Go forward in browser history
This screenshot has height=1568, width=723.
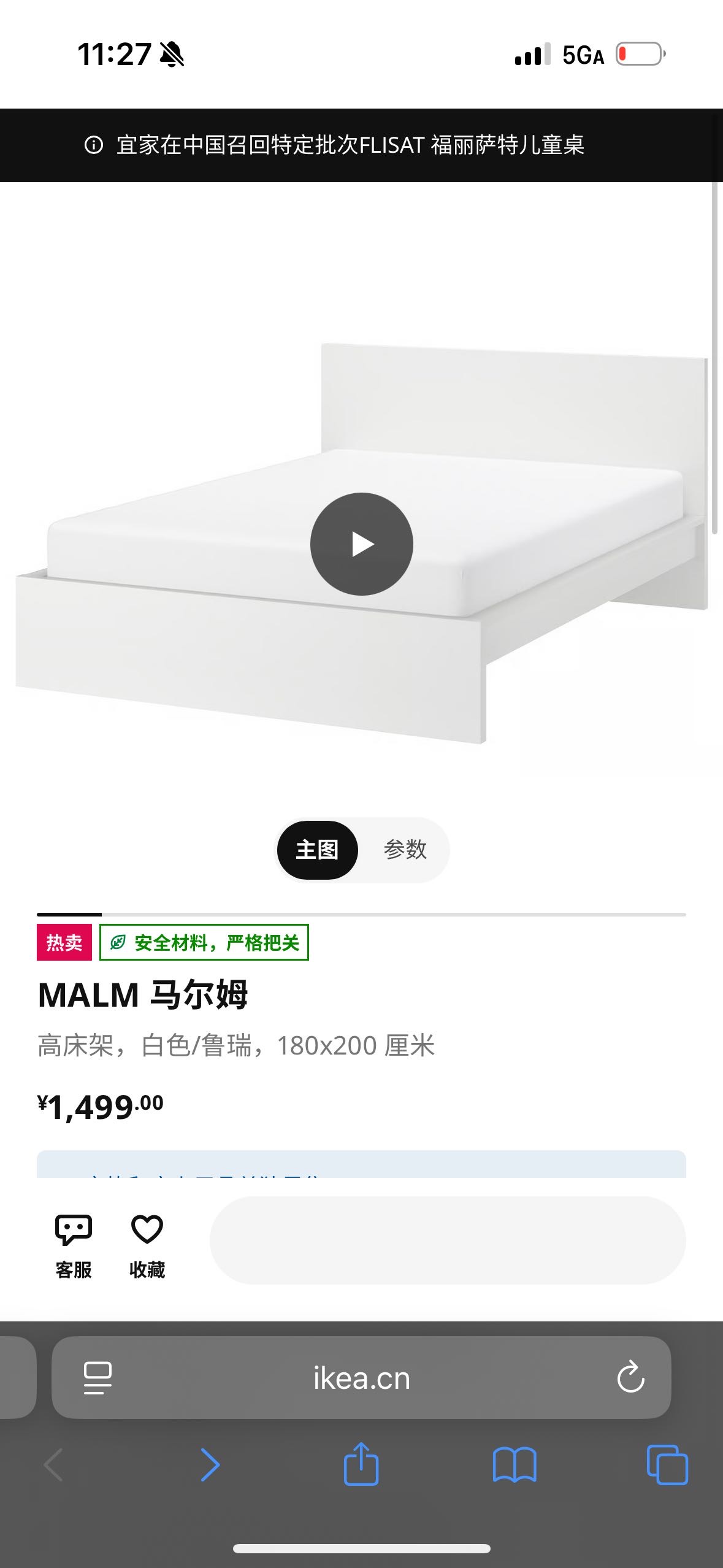pos(210,1464)
